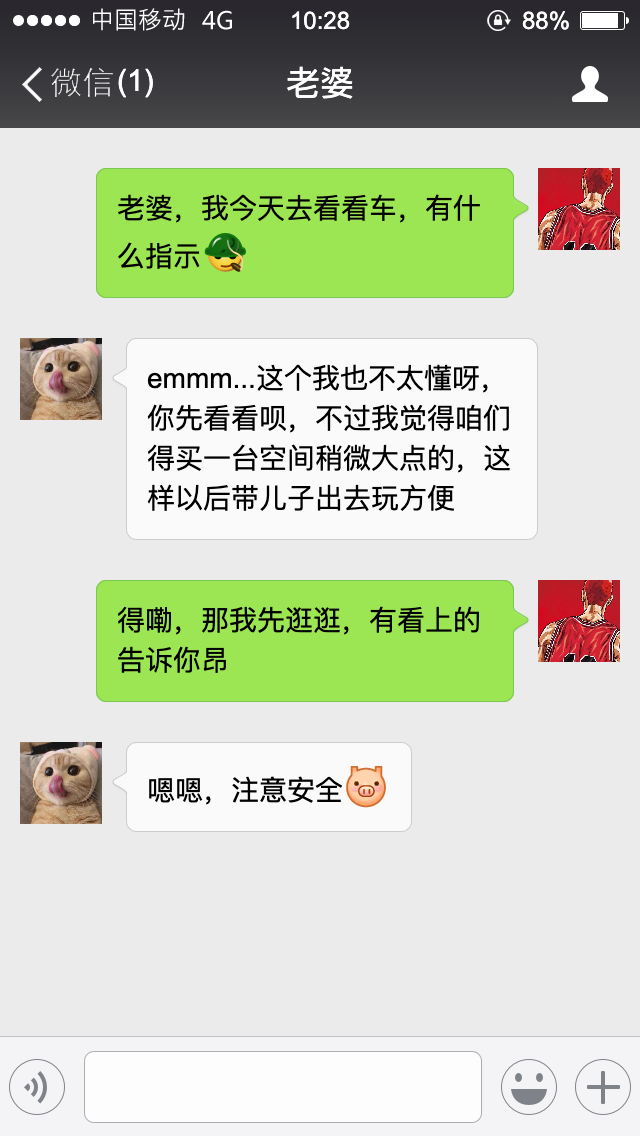640x1136 pixels.
Task: Switch to voice message input
Action: [x=37, y=1086]
